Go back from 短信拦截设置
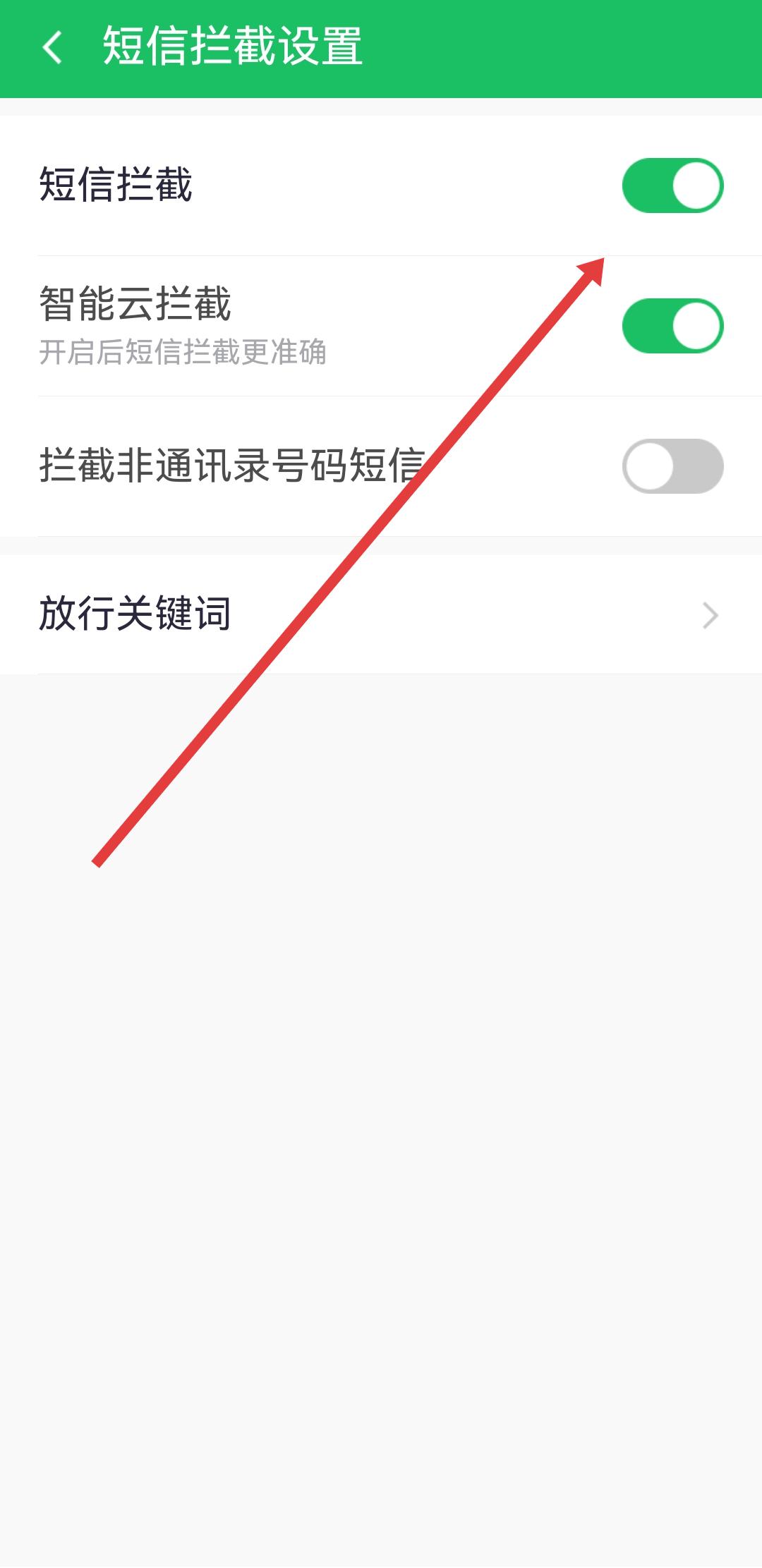 click(53, 48)
